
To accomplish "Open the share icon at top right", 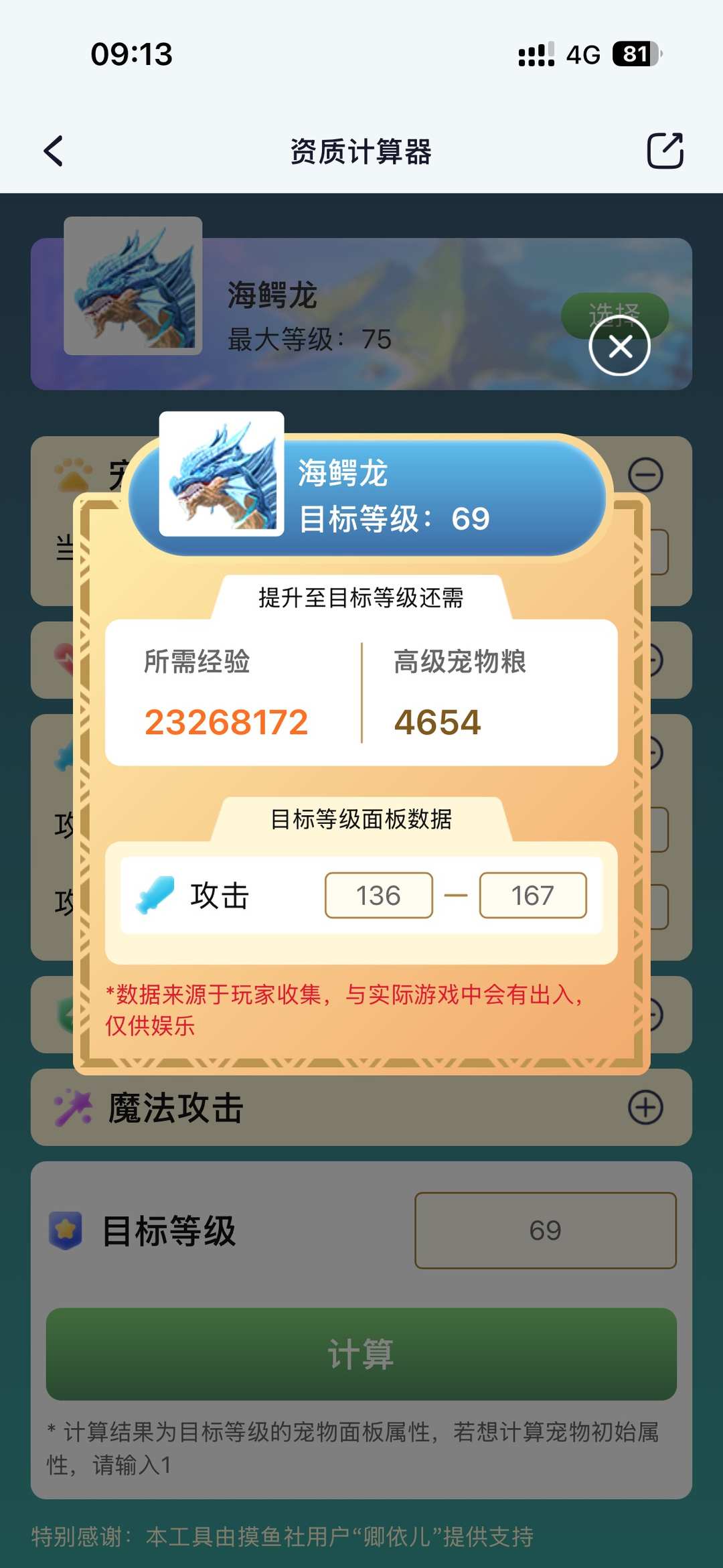I will pyautogui.click(x=664, y=151).
